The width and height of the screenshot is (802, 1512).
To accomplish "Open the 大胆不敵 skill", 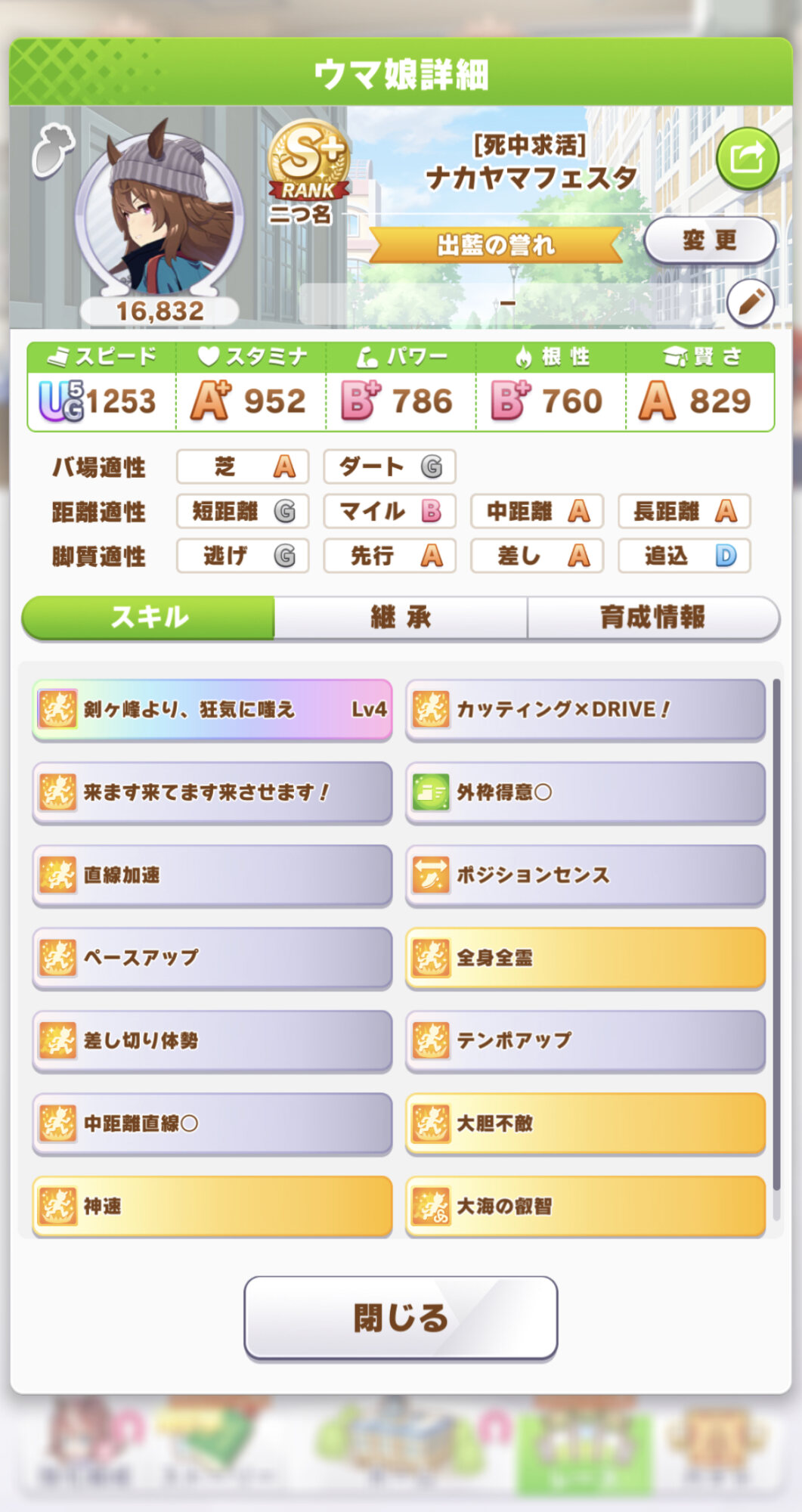I will (x=586, y=1123).
